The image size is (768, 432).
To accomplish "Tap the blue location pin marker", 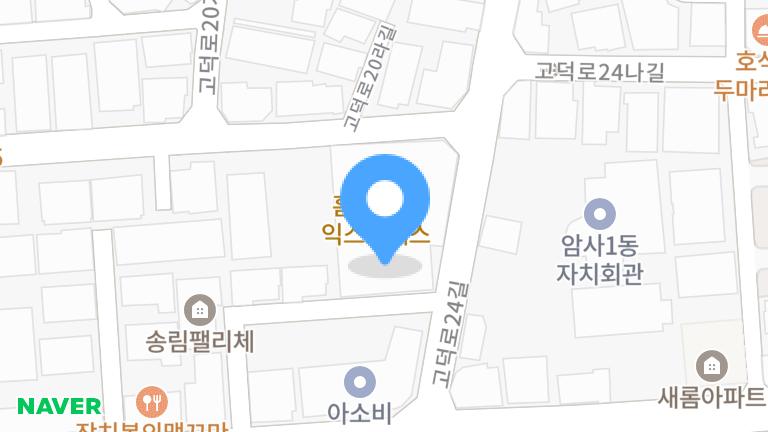I will [x=385, y=203].
